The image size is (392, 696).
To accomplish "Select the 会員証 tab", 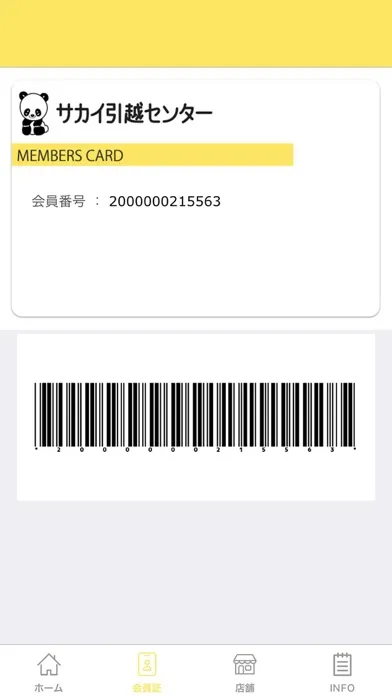I will (x=147, y=672).
